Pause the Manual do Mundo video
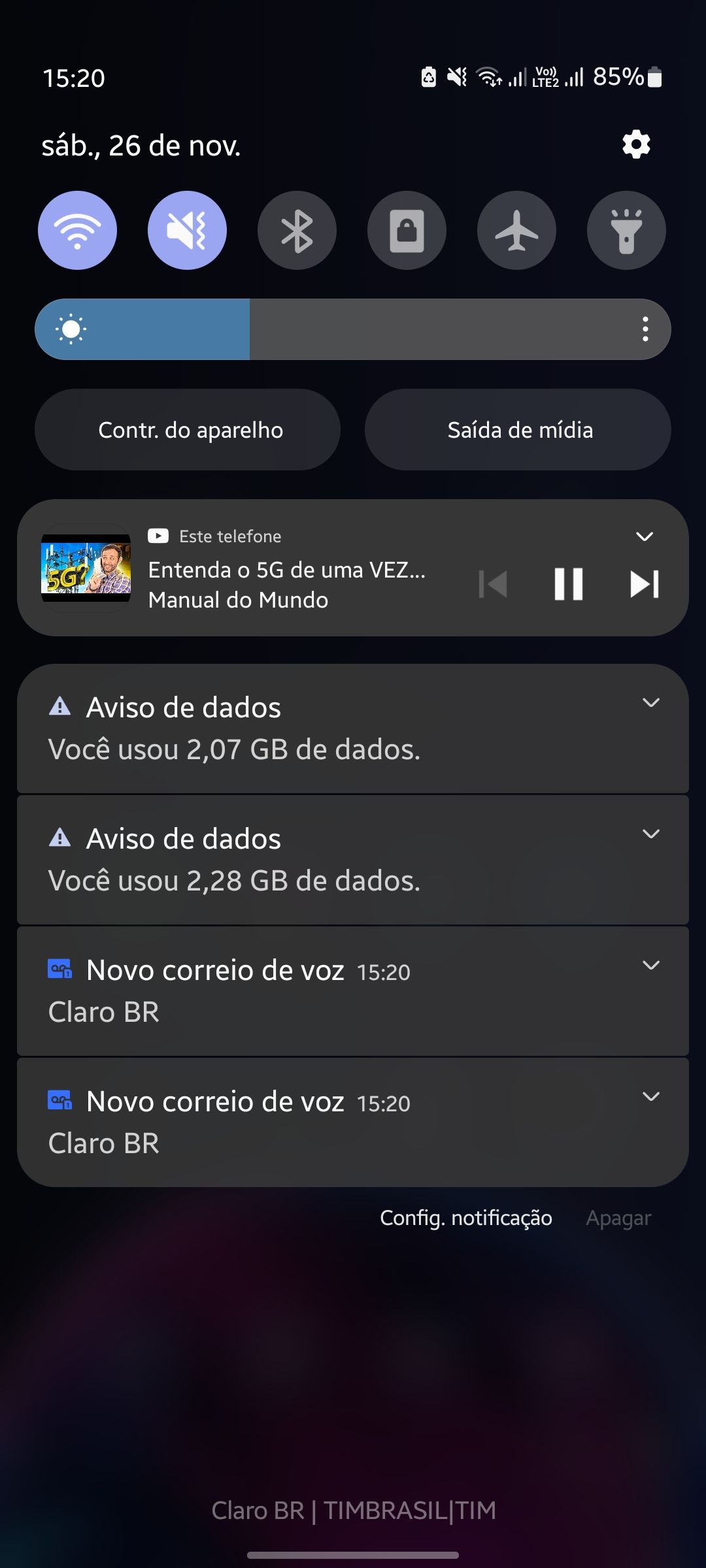The width and height of the screenshot is (706, 1568). click(568, 584)
